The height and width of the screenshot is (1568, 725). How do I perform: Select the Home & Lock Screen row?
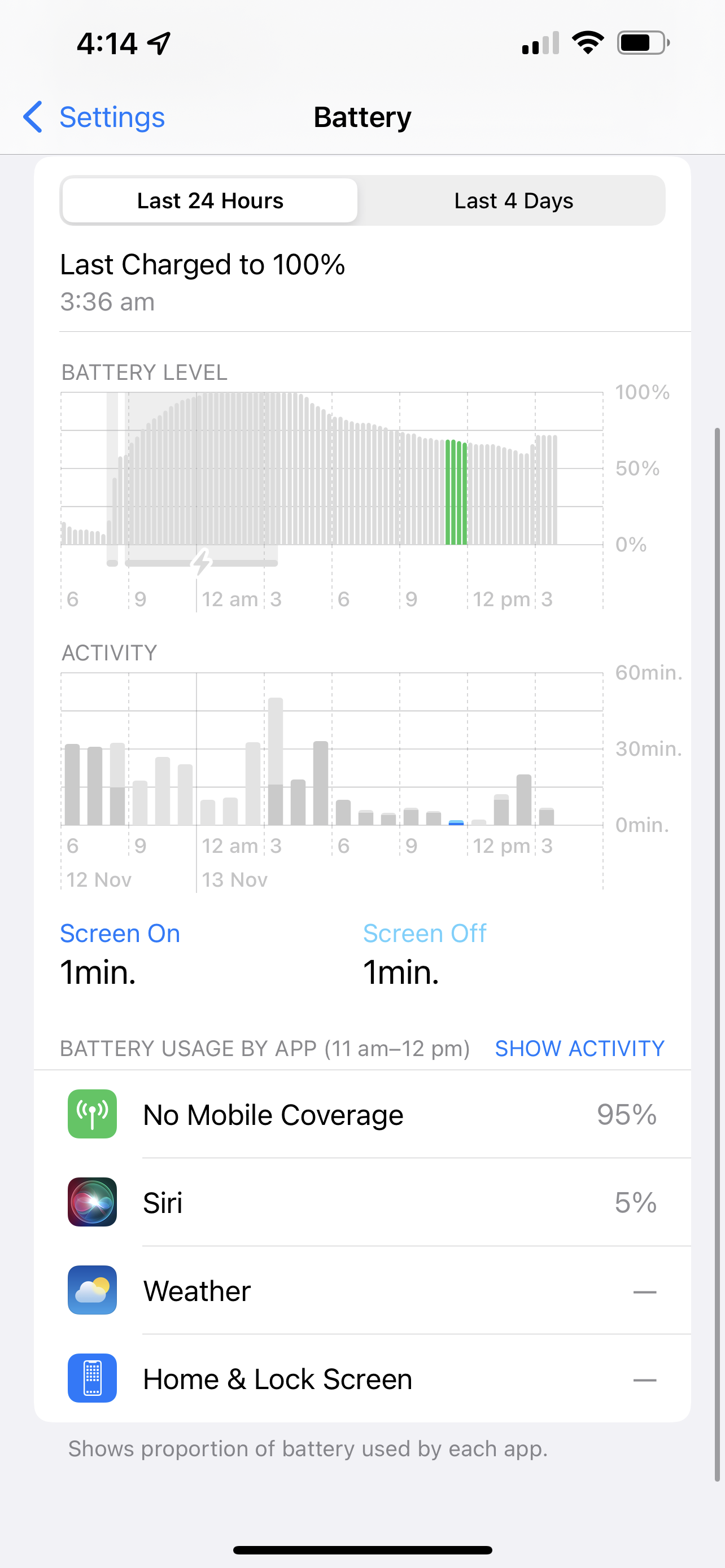[x=362, y=1379]
